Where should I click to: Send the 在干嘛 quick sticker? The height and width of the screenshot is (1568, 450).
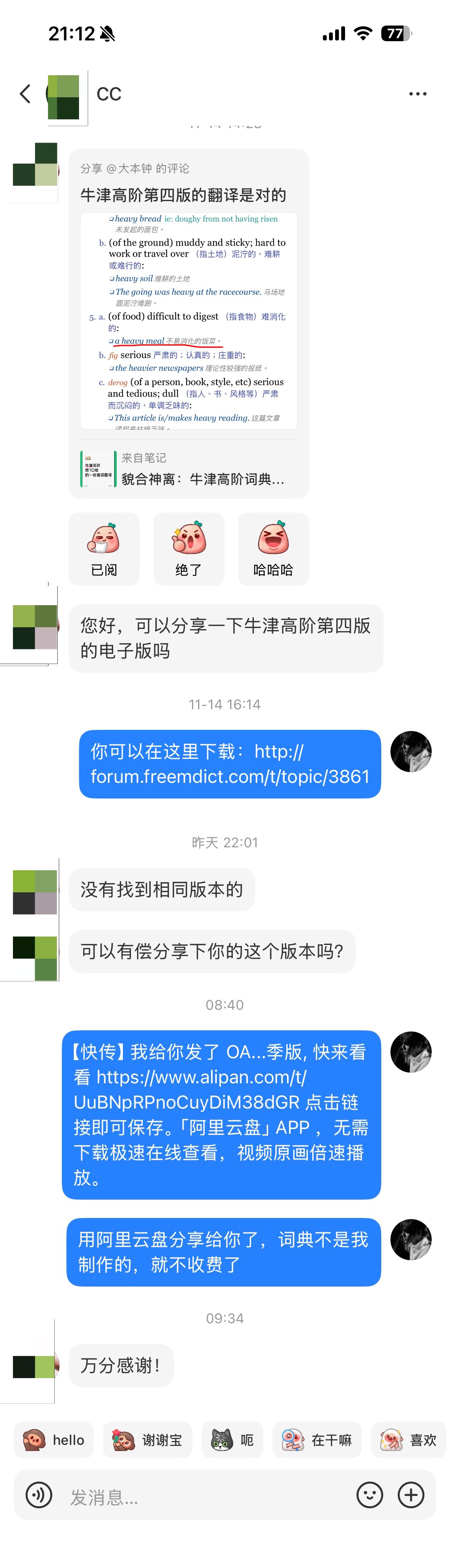(317, 1439)
